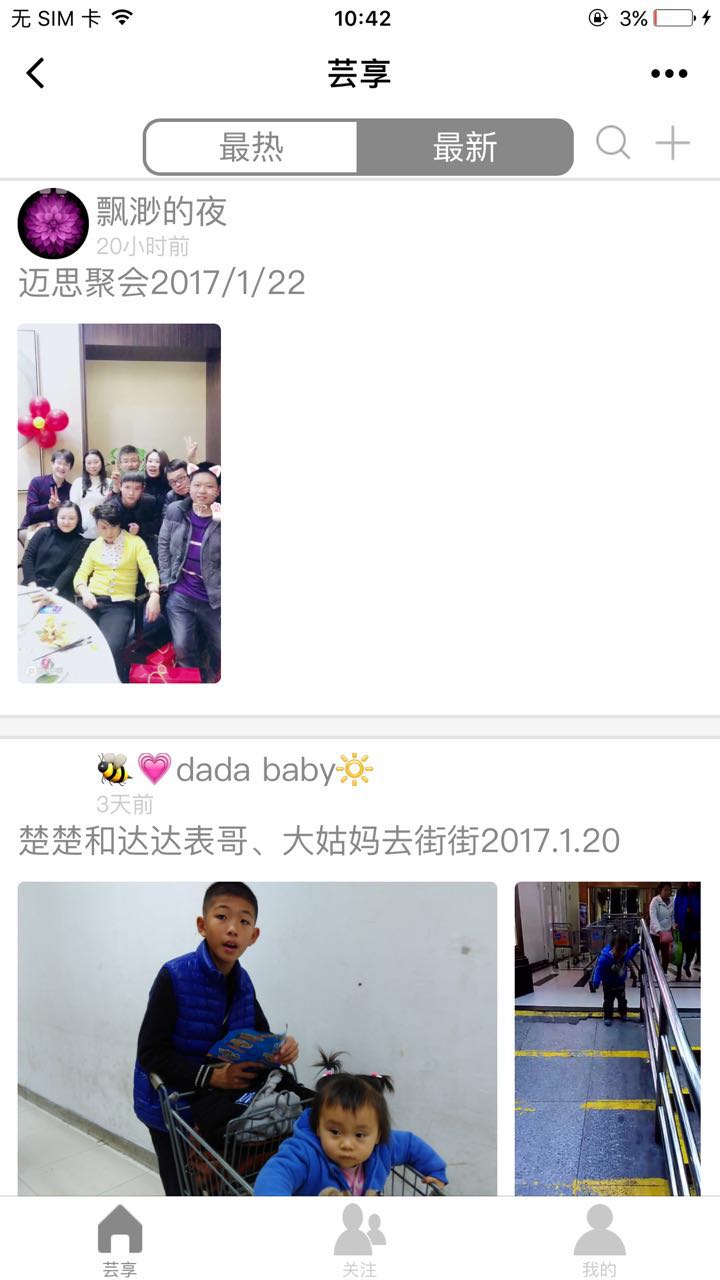Open the 迈思聚会 group photo
The width and height of the screenshot is (720, 1280).
click(119, 503)
